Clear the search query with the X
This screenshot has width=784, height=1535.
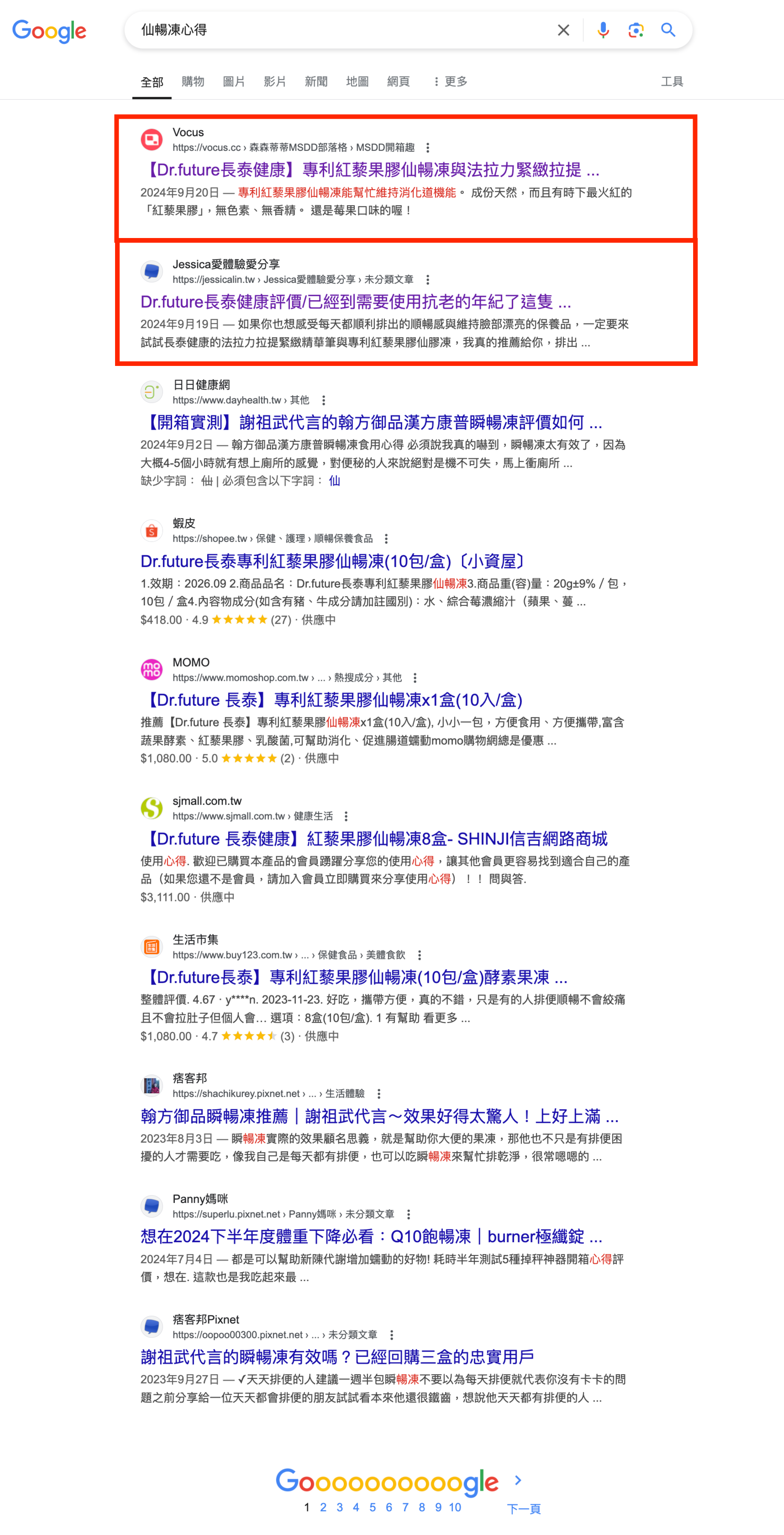point(563,30)
